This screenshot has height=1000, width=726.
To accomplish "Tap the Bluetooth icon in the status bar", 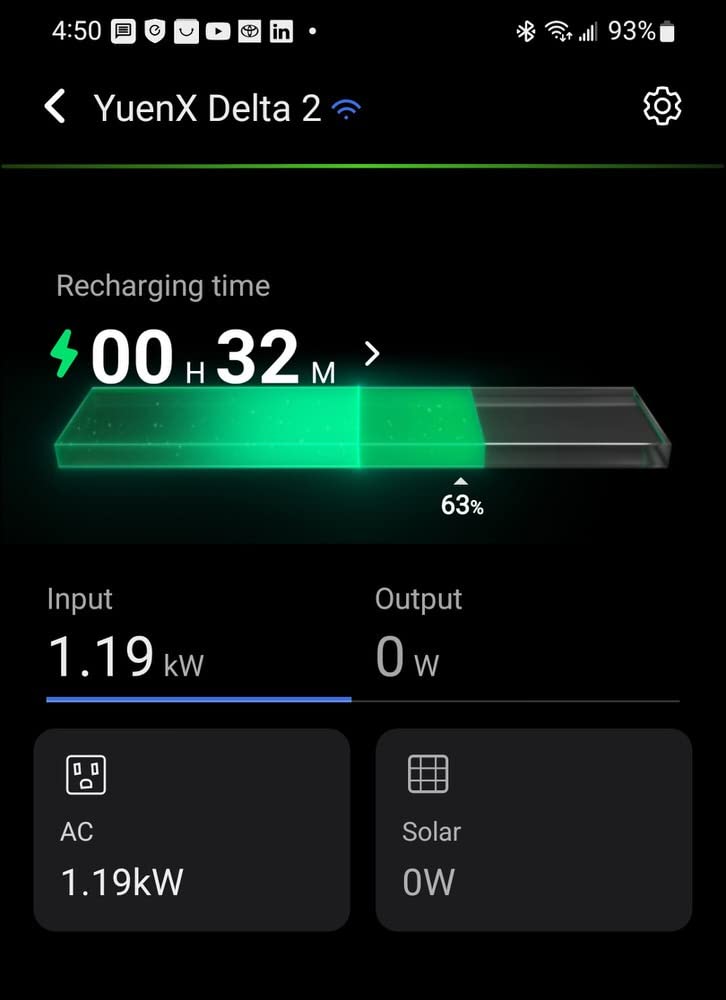I will pos(524,31).
